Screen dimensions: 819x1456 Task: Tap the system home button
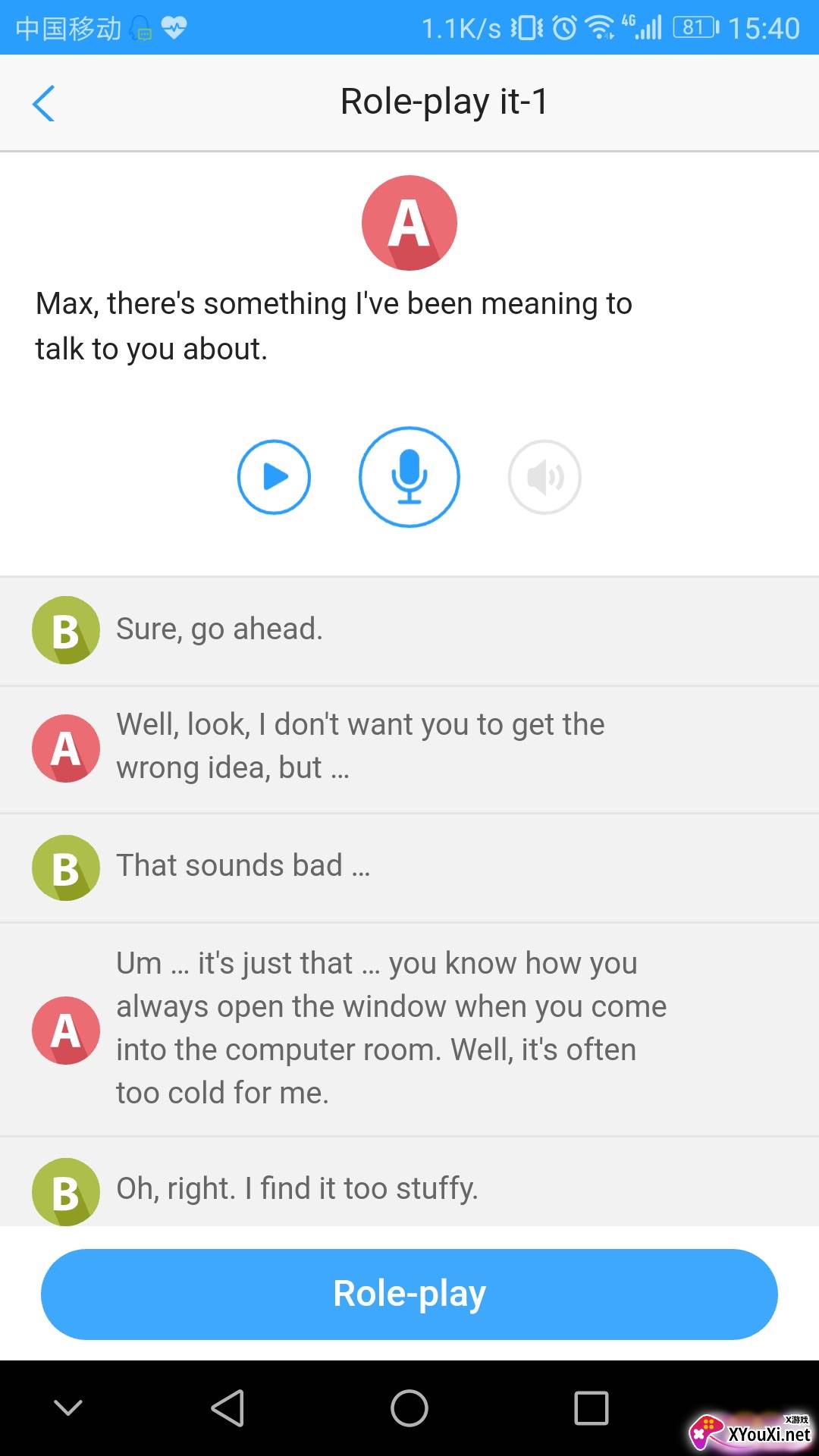tap(409, 1408)
